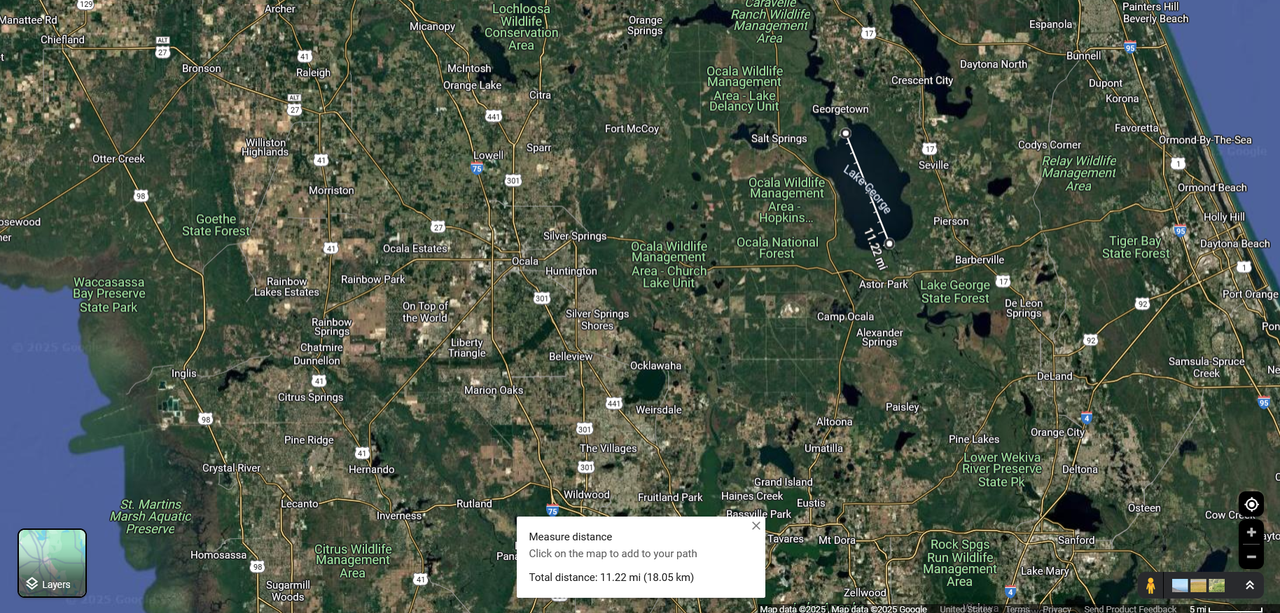Viewport: 1280px width, 613px height.
Task: Select the measurement end point near Astor Park
Action: click(x=889, y=243)
